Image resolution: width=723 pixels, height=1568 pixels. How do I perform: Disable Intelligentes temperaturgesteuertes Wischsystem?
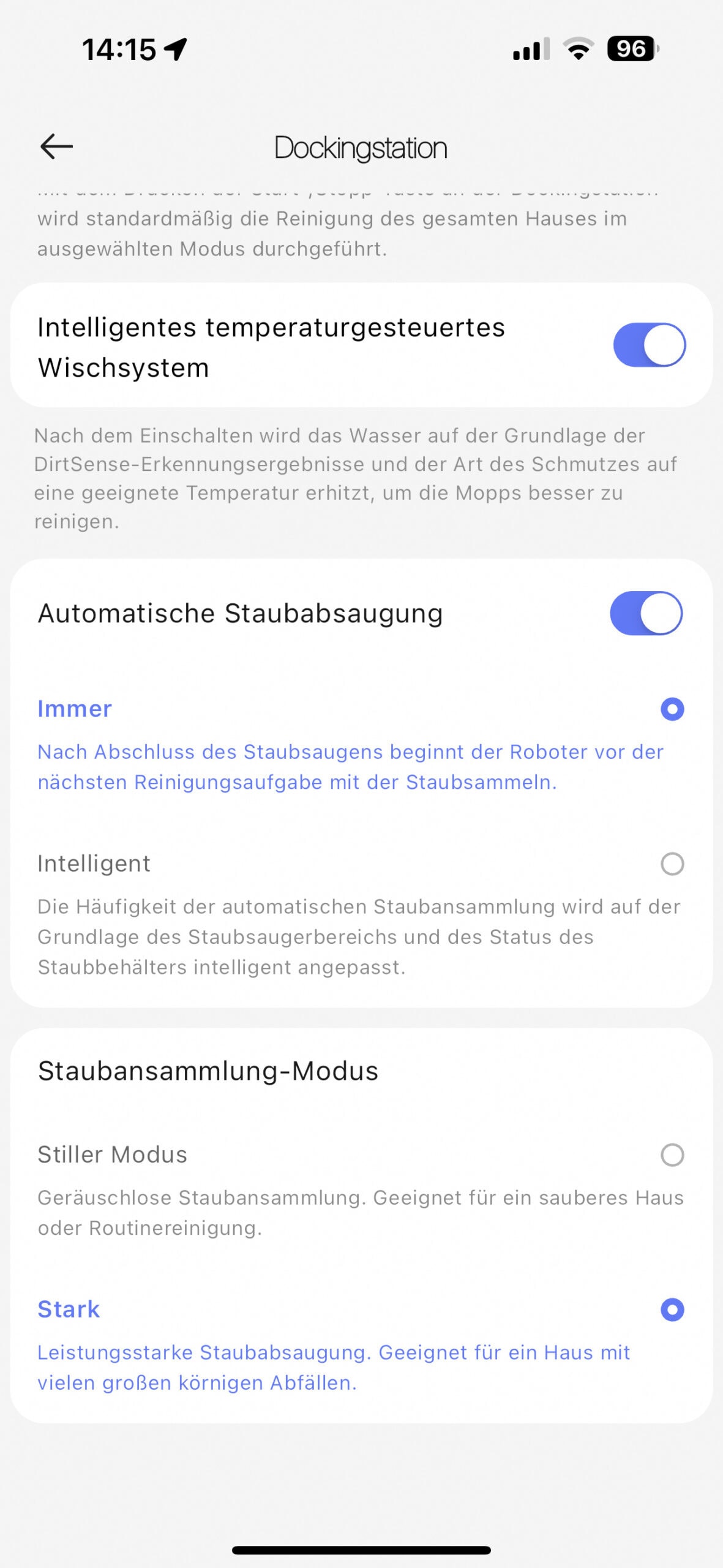click(x=649, y=345)
